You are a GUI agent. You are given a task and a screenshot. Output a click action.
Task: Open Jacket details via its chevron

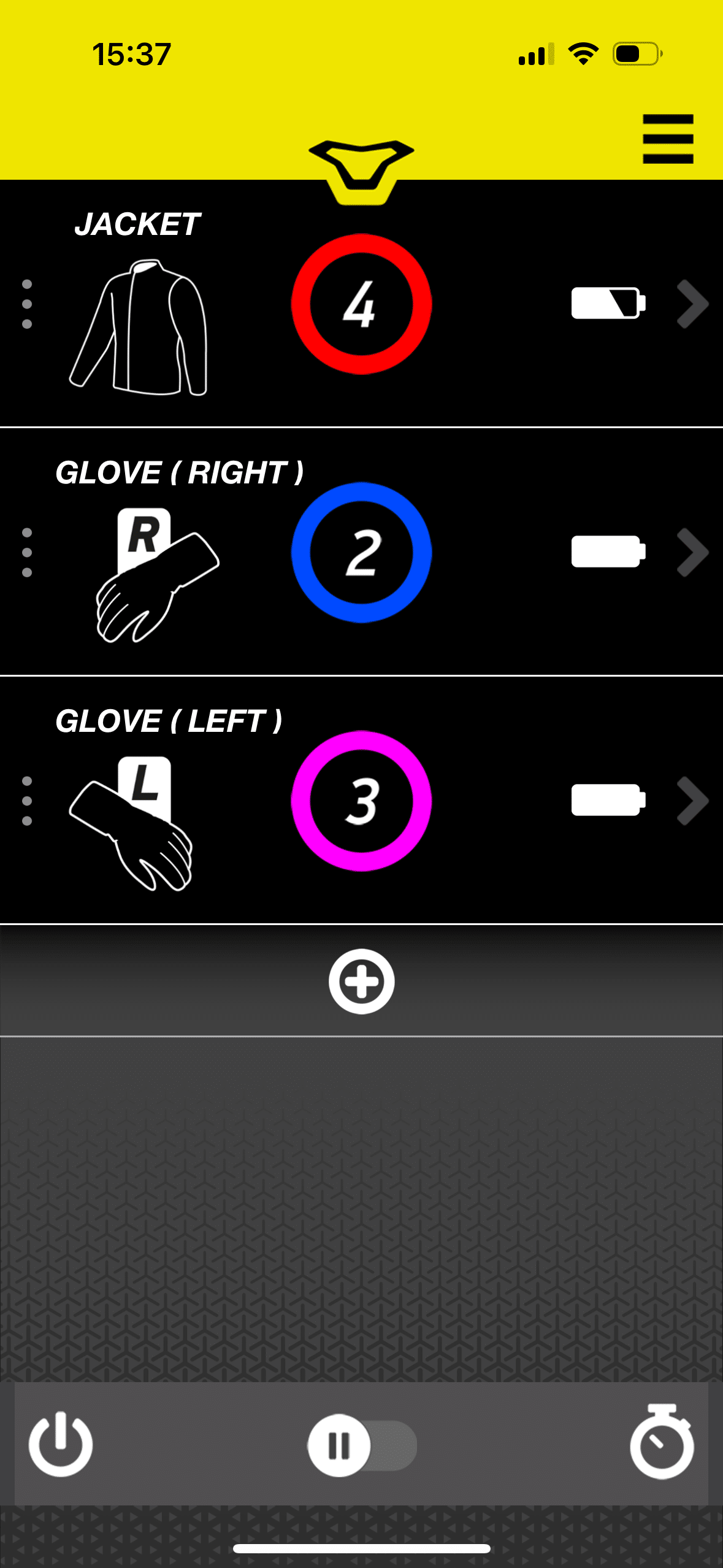point(692,304)
